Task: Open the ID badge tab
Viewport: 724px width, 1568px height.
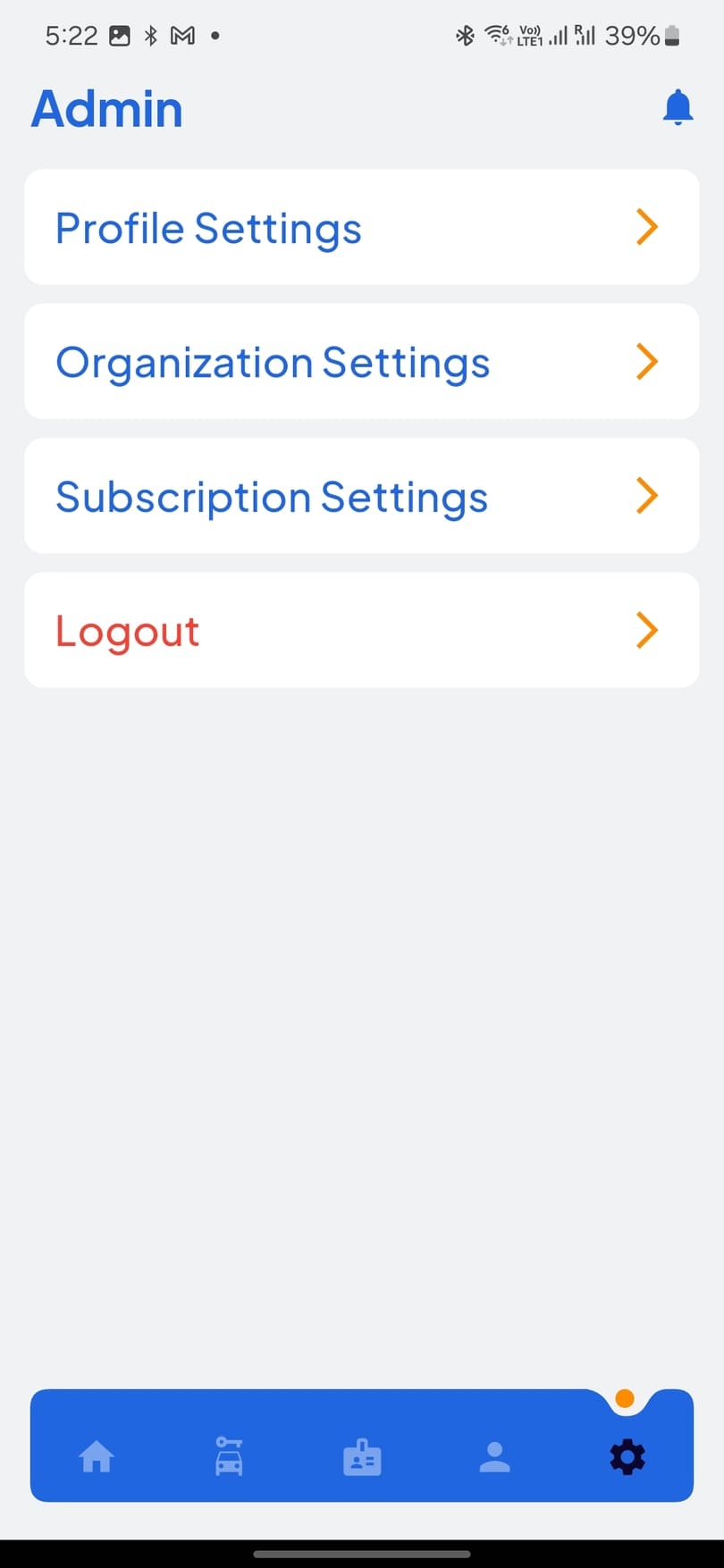Action: click(362, 1457)
